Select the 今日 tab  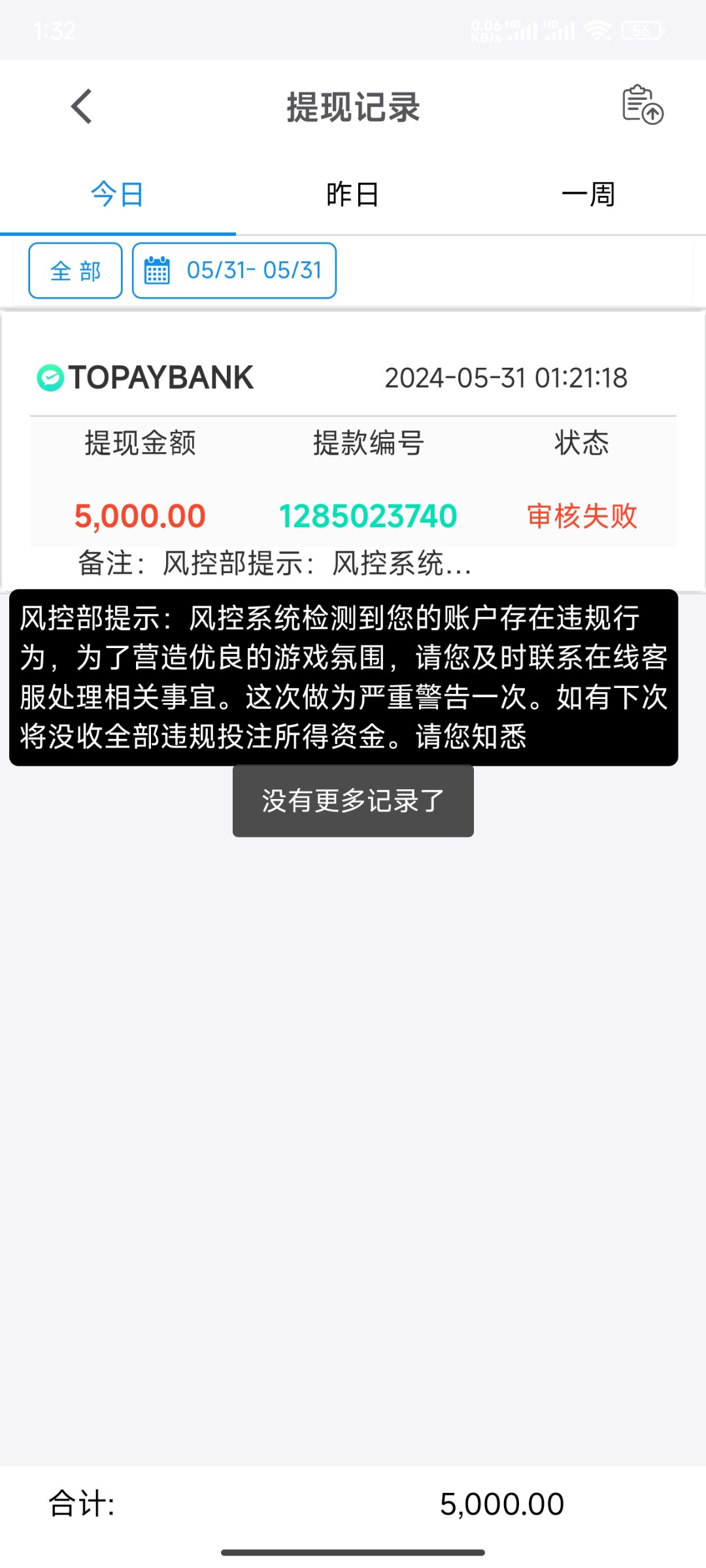tap(118, 193)
